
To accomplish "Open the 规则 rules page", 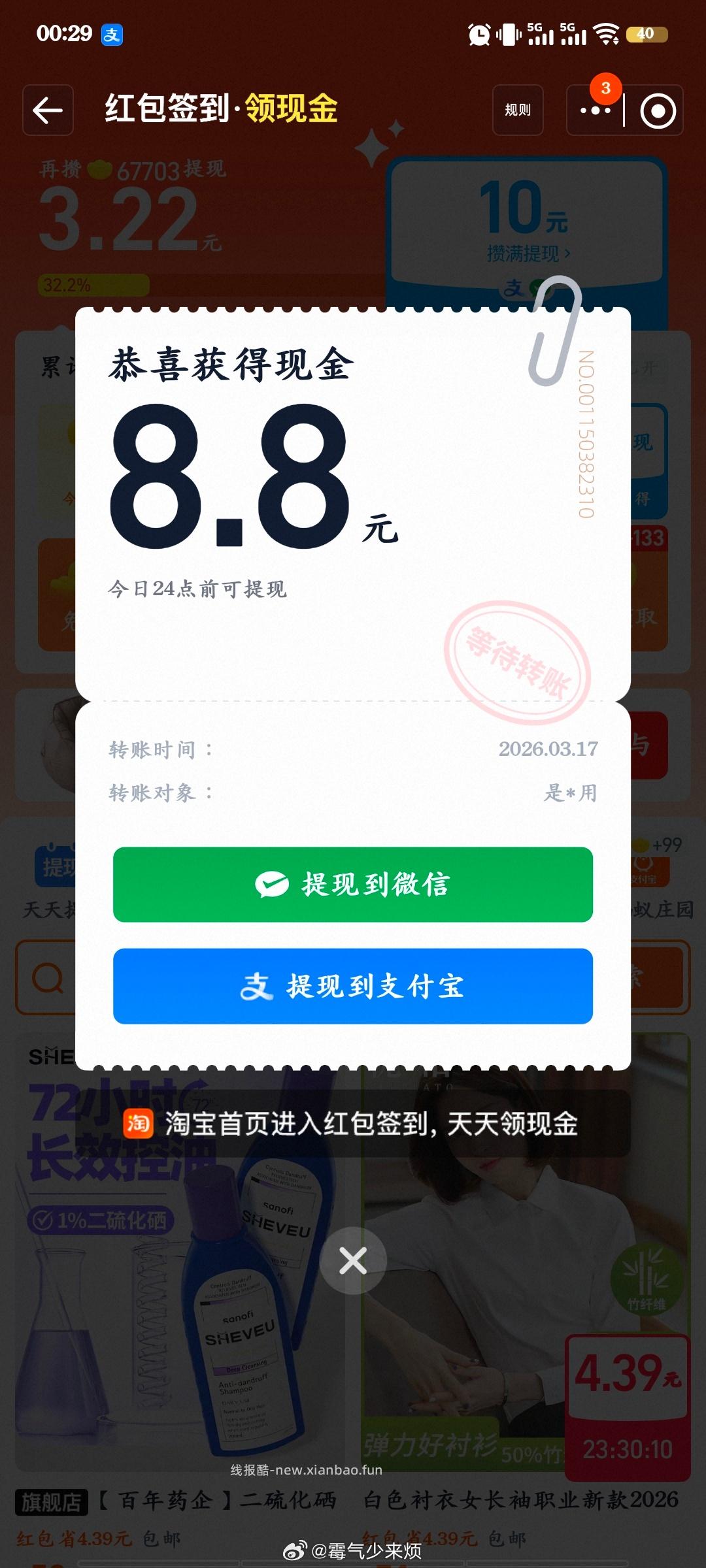I will tap(517, 111).
